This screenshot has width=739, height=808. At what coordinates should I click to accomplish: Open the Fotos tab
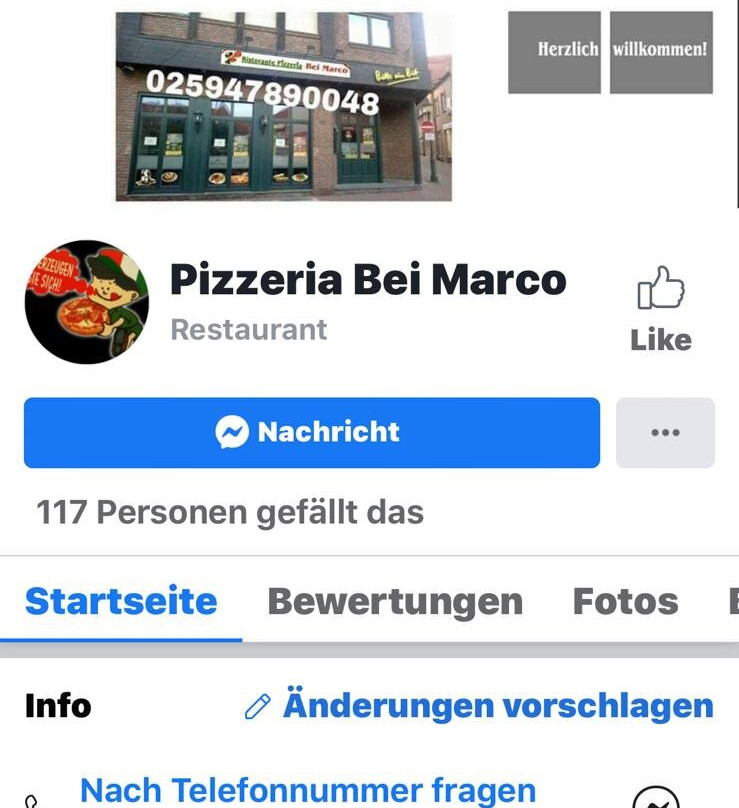(625, 602)
